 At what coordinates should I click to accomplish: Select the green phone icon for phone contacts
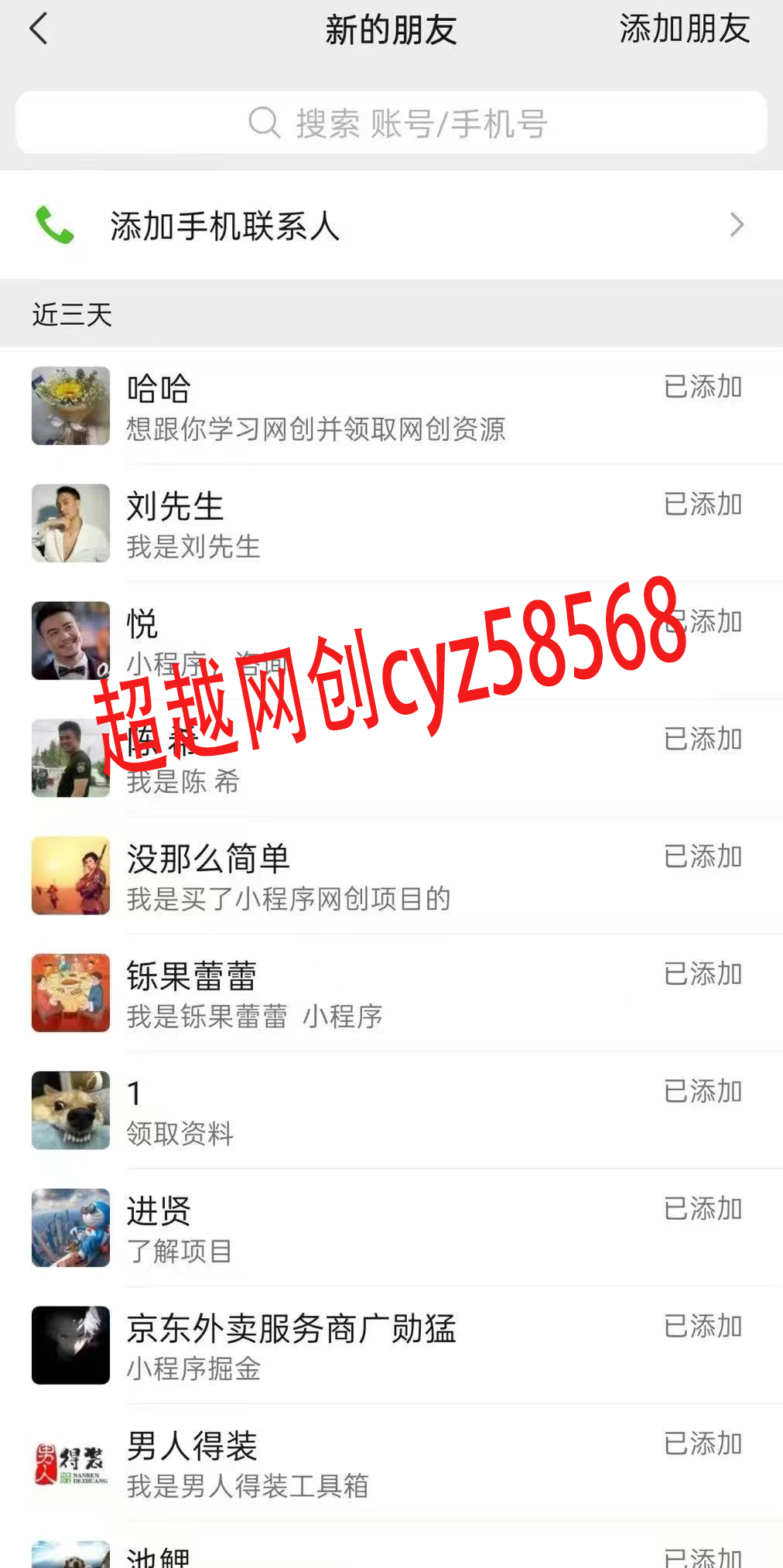53,225
